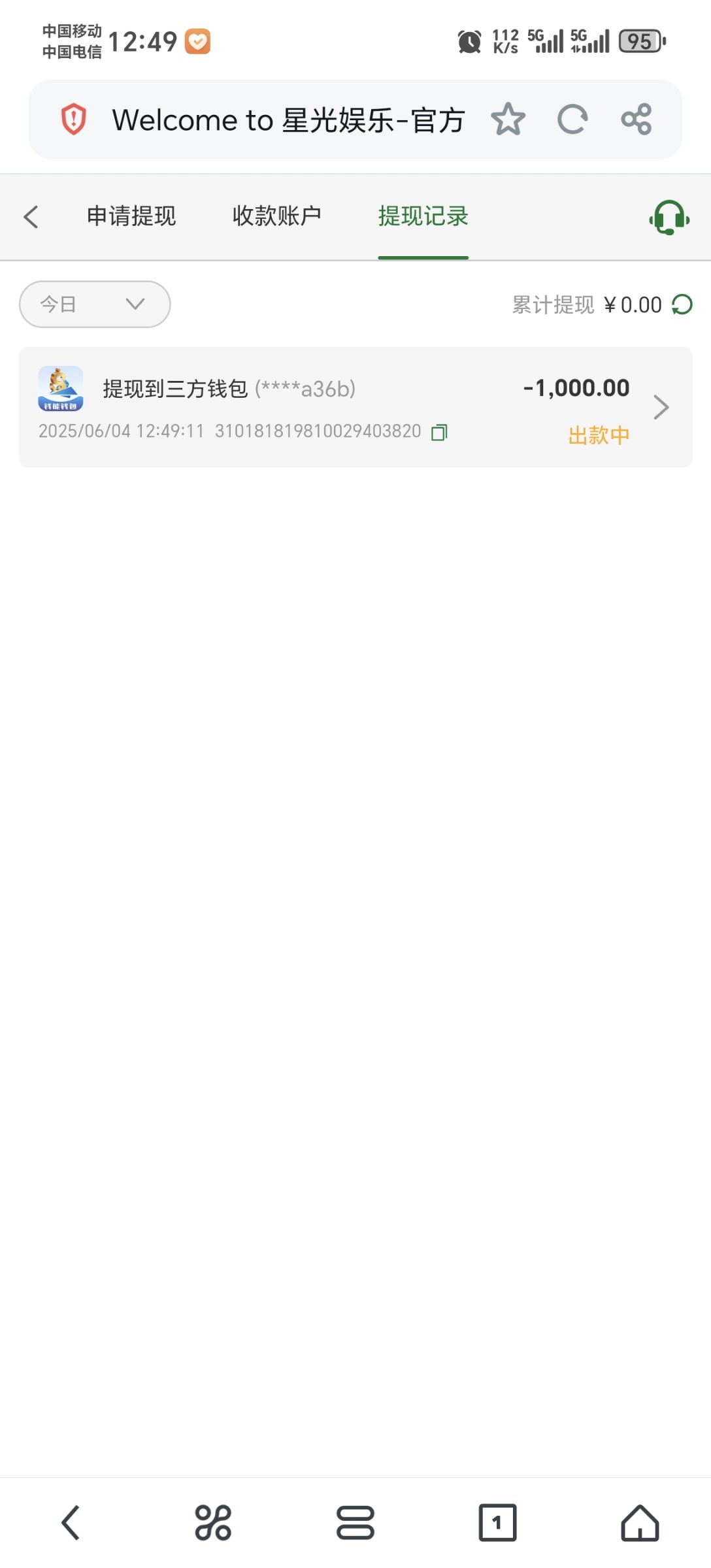This screenshot has height=1568, width=711.
Task: Reload the page from the address bar
Action: click(x=572, y=120)
